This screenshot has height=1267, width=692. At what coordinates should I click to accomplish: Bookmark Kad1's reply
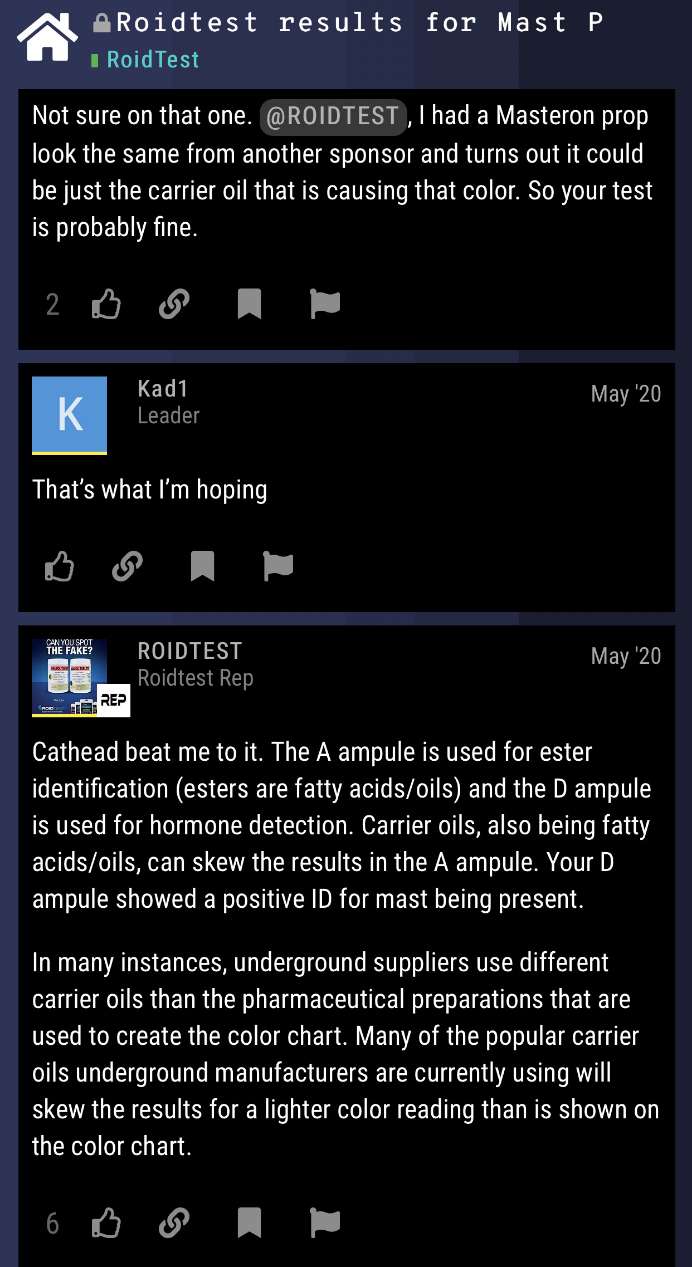(x=202, y=567)
